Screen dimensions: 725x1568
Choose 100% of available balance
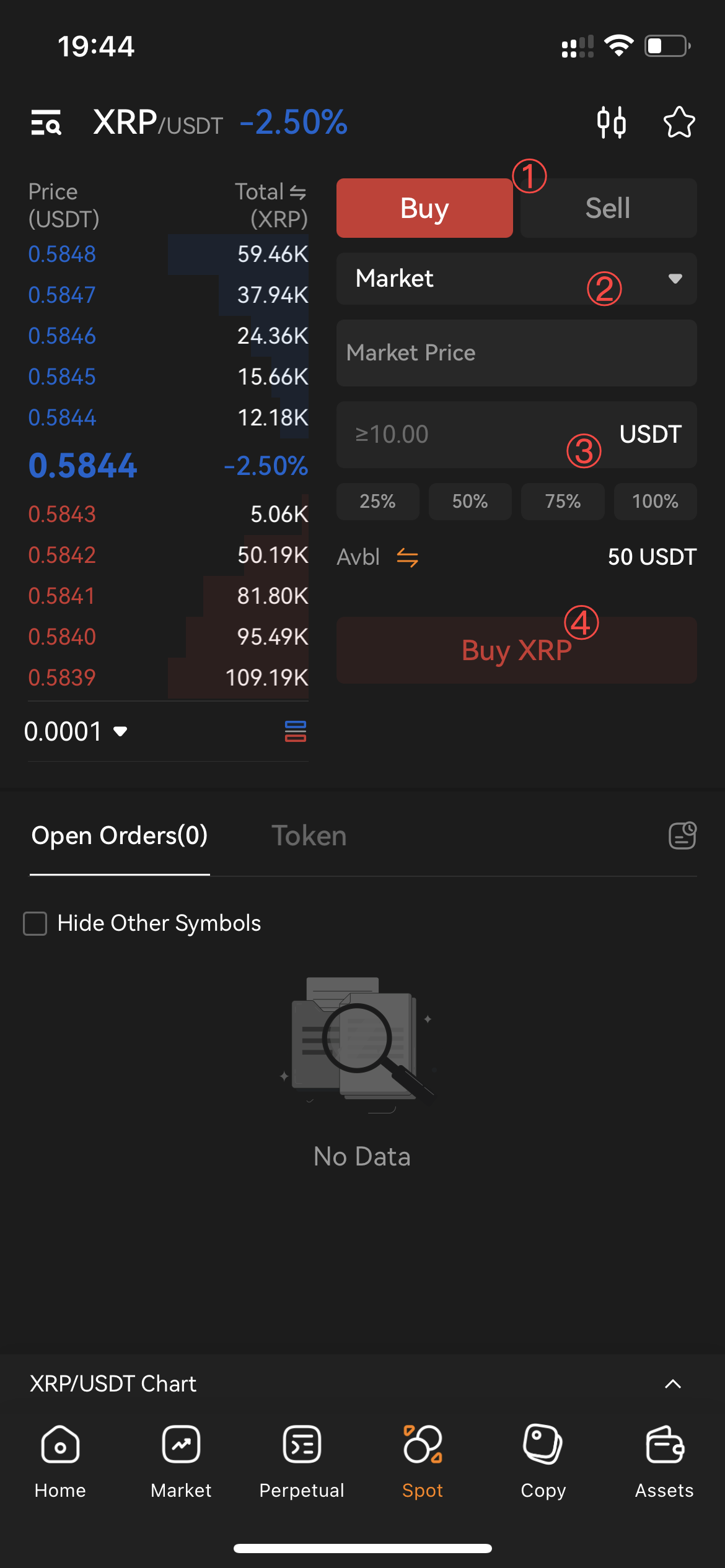[x=656, y=502]
